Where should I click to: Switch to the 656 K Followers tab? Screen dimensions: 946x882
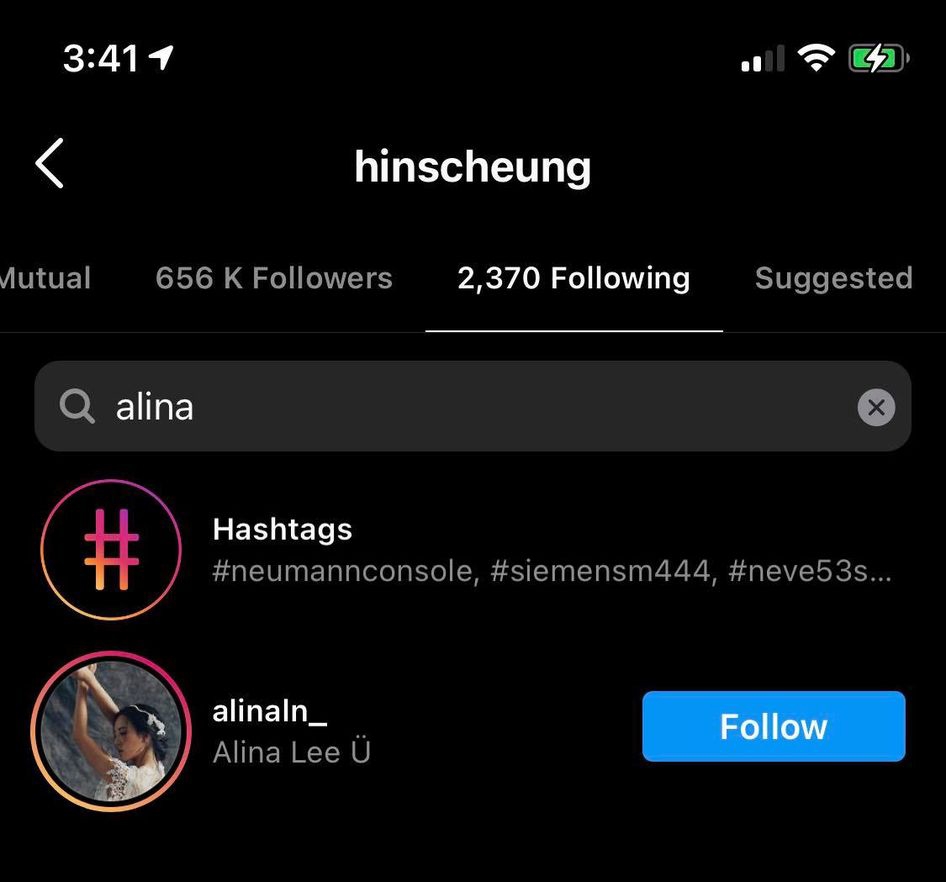click(x=273, y=278)
